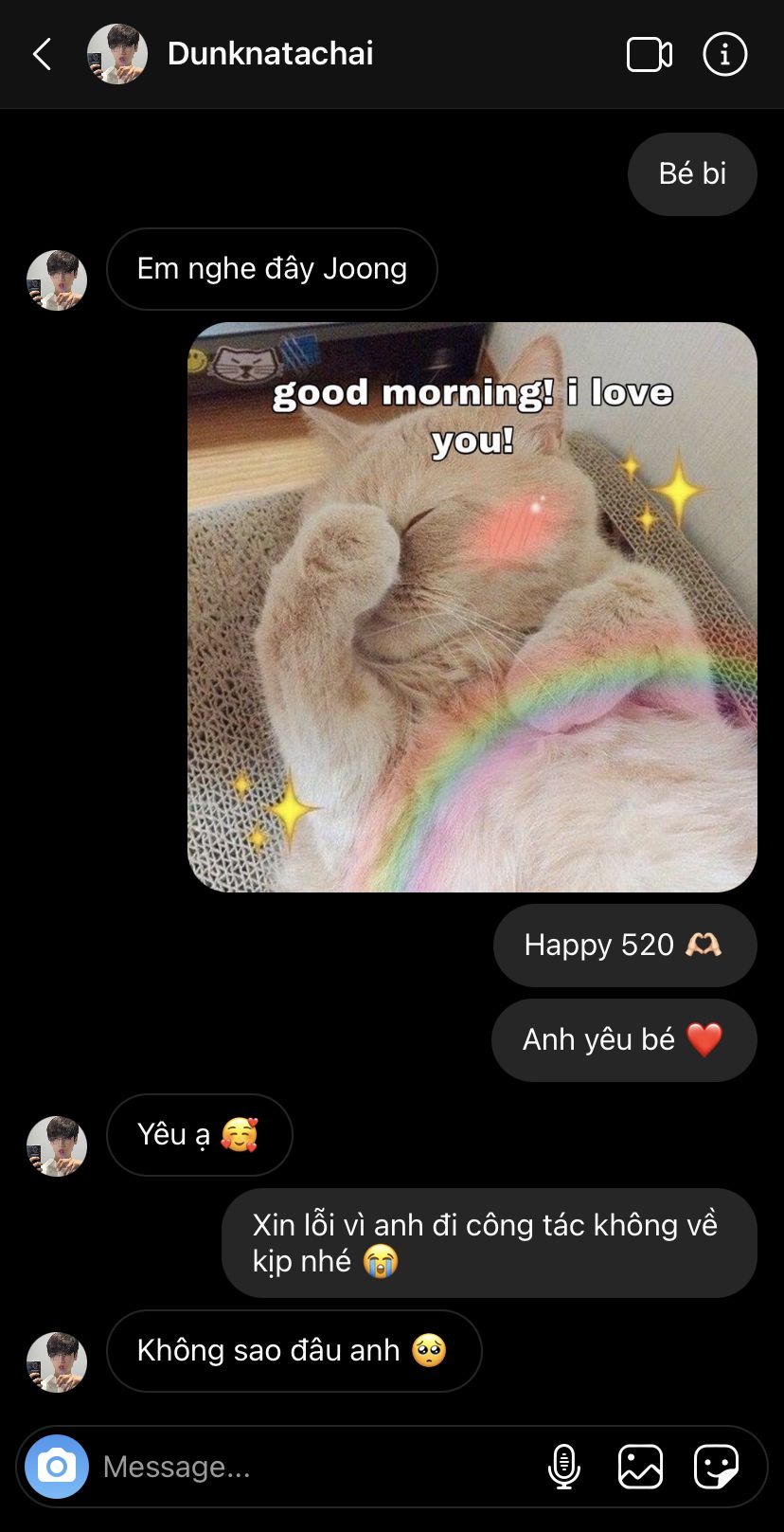The image size is (784, 1532).
Task: Pick a photo from the gallery icon
Action: point(641,1467)
